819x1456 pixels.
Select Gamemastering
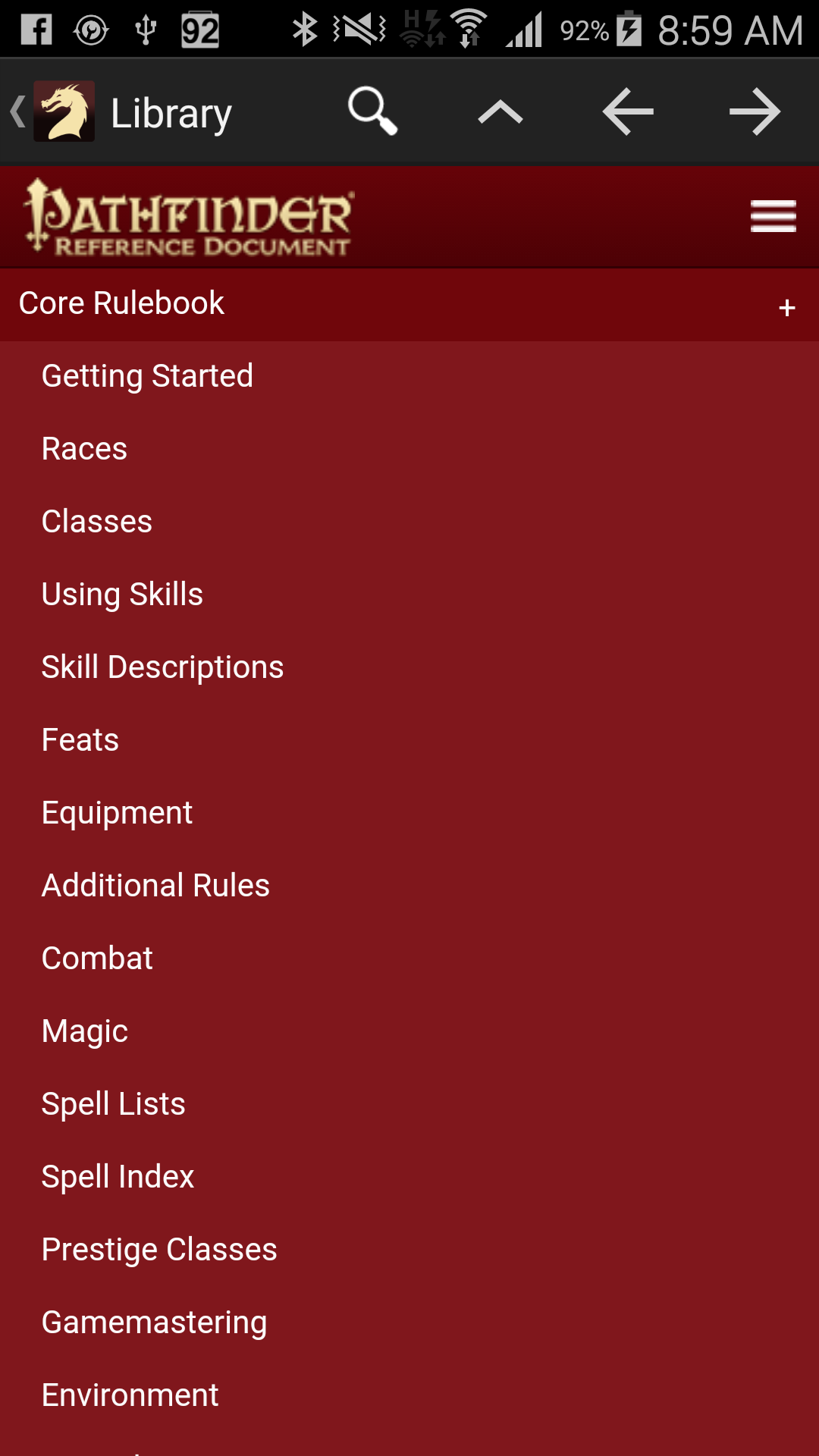pos(154,1323)
